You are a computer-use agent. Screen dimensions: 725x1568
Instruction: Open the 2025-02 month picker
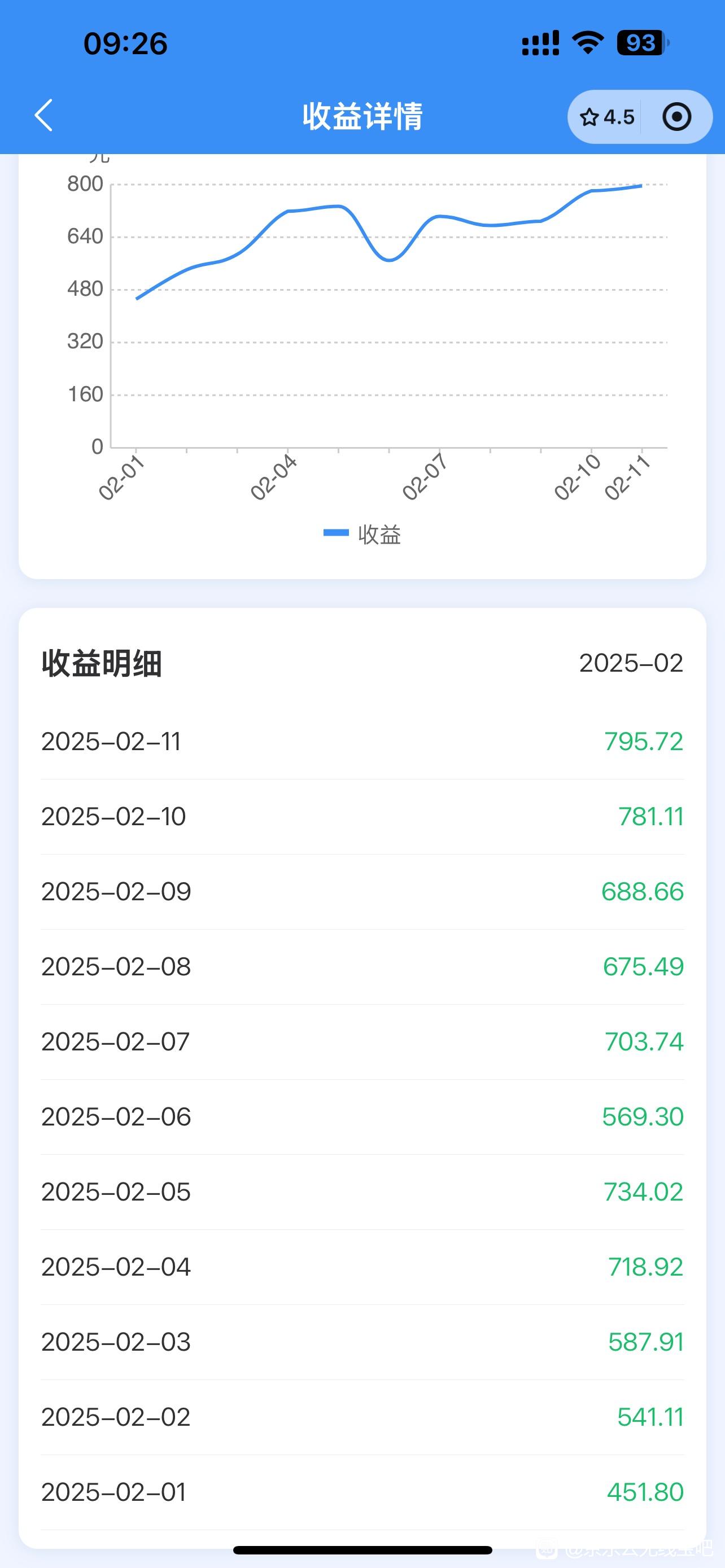(631, 663)
